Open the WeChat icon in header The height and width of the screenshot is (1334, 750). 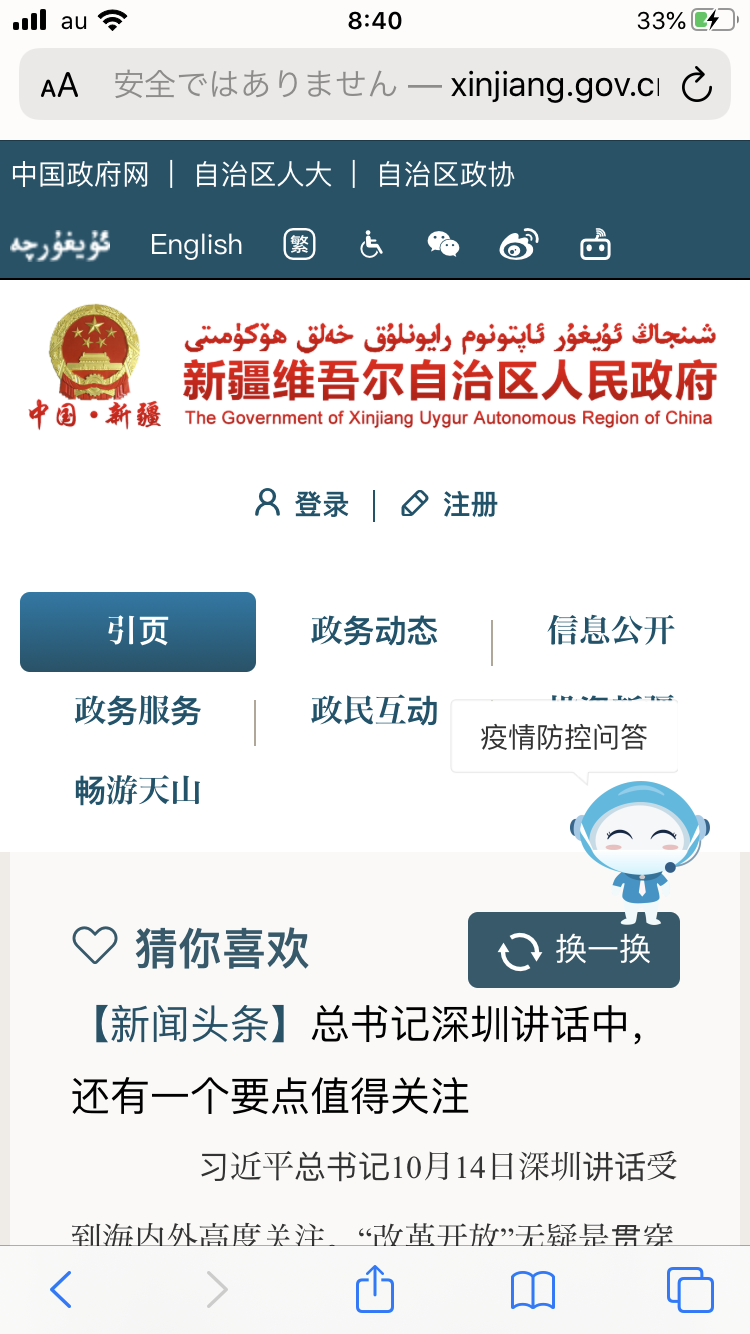tap(443, 245)
